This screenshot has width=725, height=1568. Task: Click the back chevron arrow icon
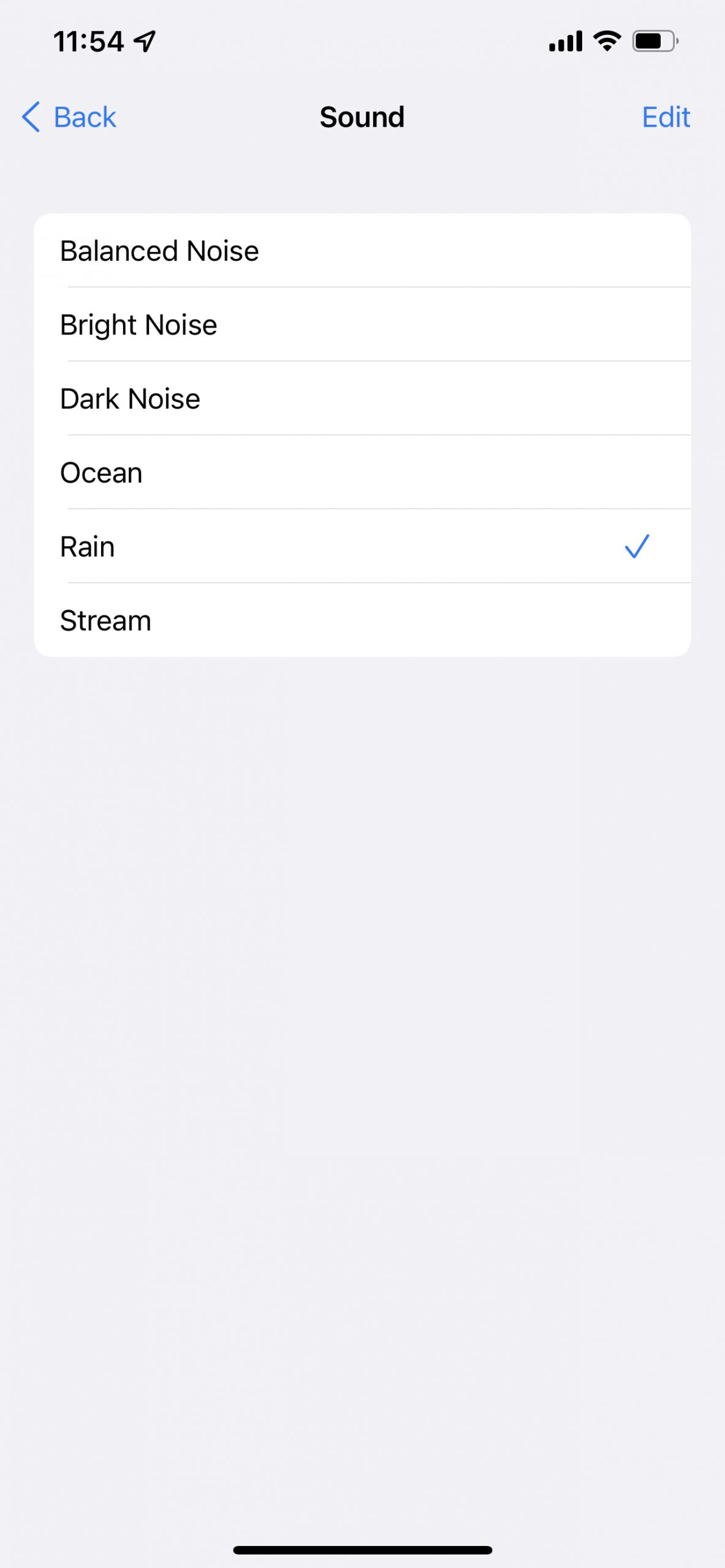(30, 116)
